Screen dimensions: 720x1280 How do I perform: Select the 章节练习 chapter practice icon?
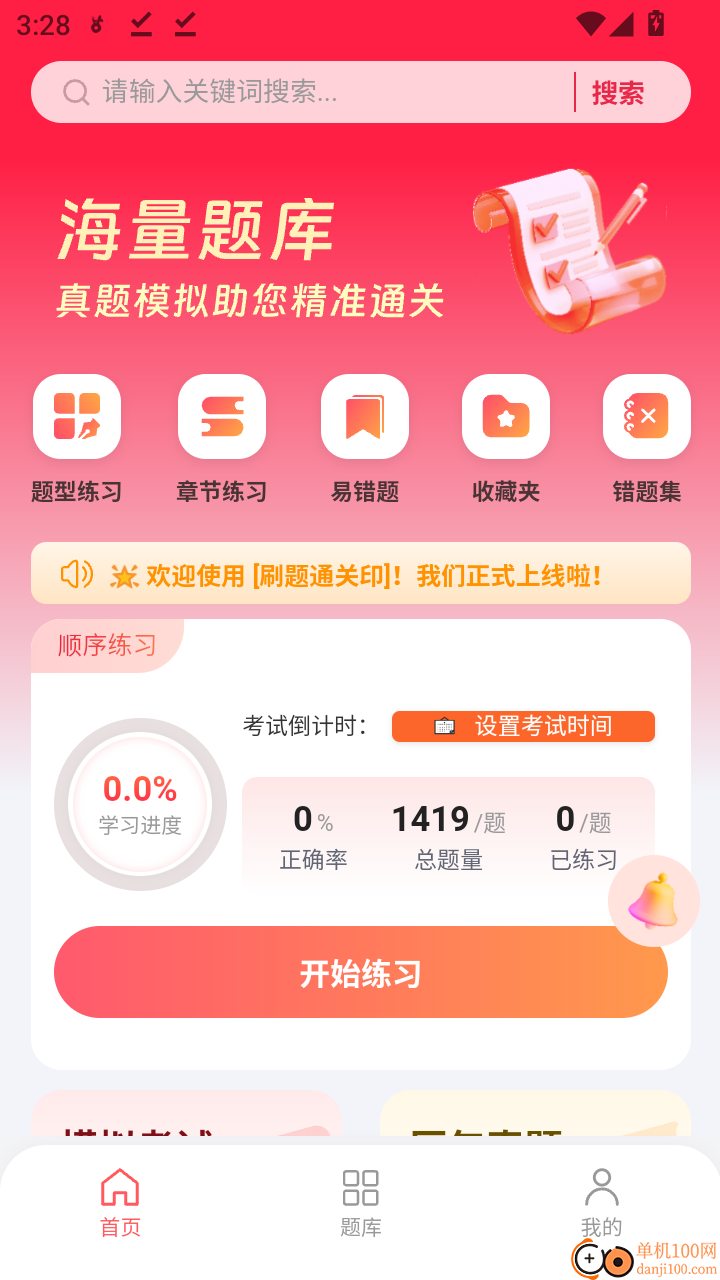[221, 417]
